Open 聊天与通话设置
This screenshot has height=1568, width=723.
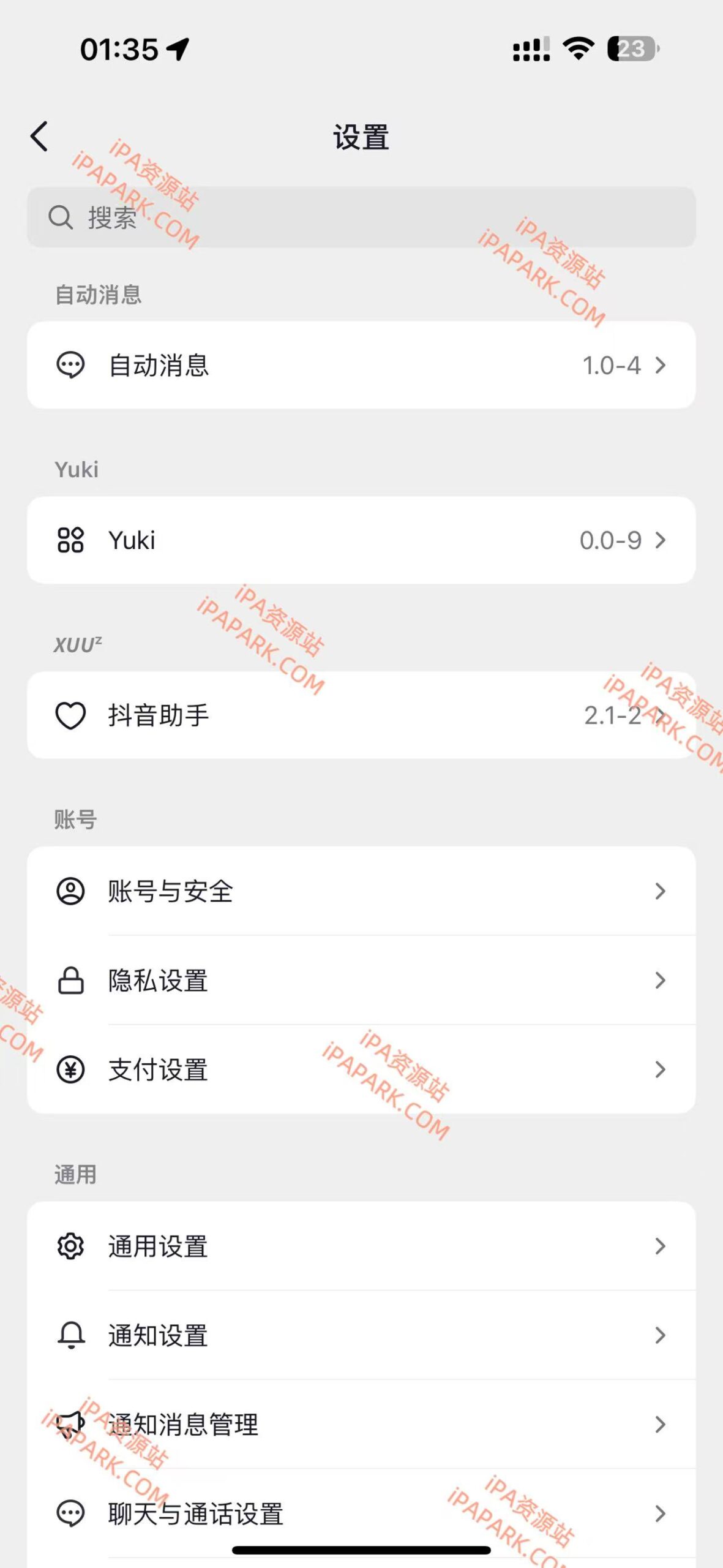(x=361, y=1513)
